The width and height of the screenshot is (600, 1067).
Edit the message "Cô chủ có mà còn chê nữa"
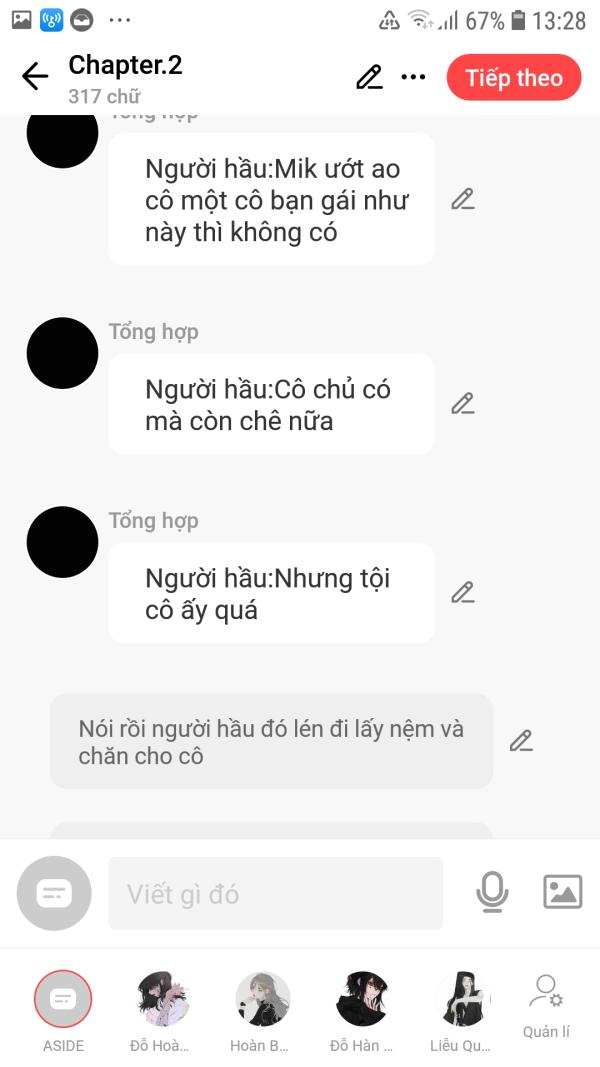tap(463, 404)
